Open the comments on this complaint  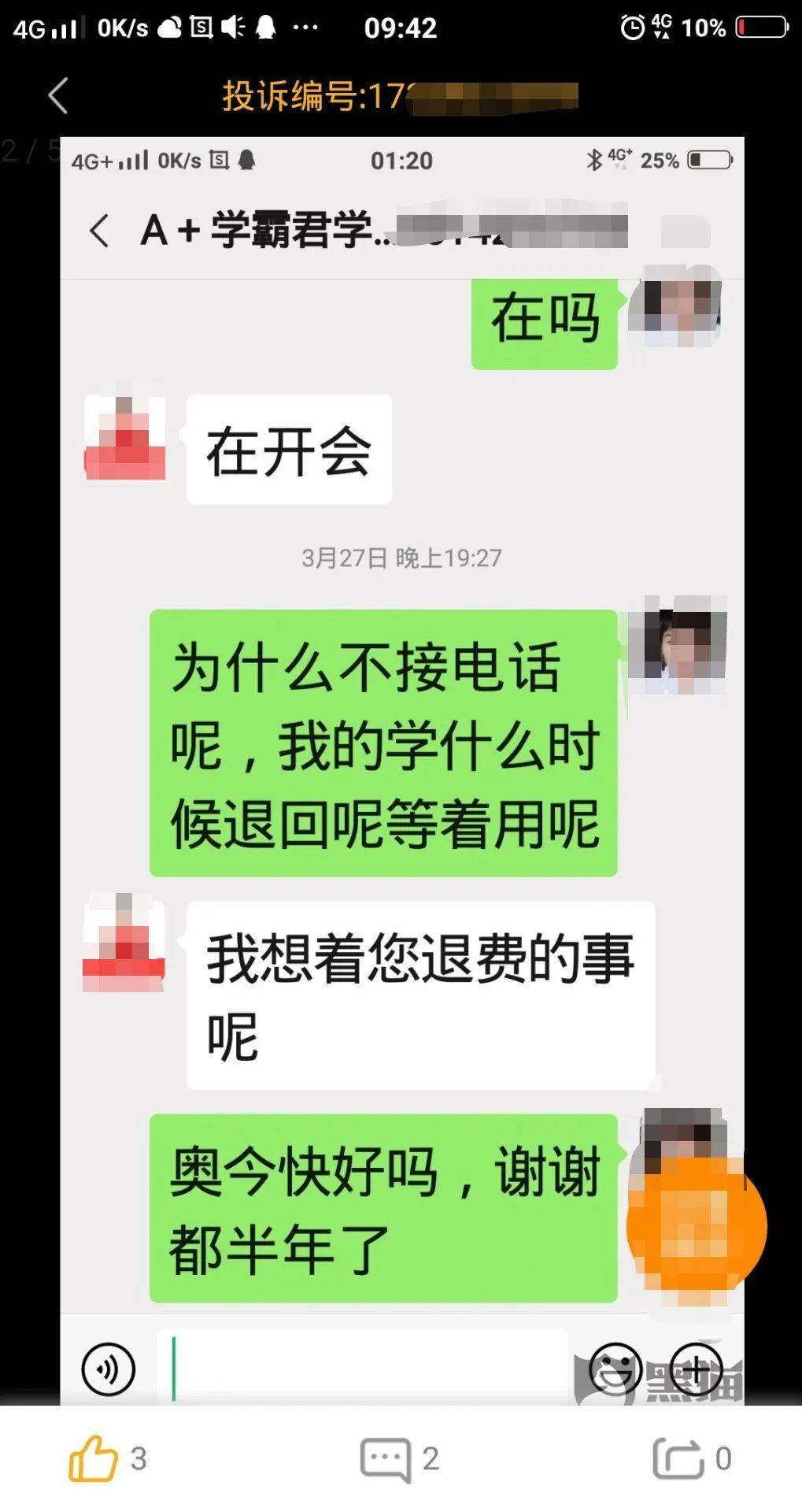pos(386,1458)
